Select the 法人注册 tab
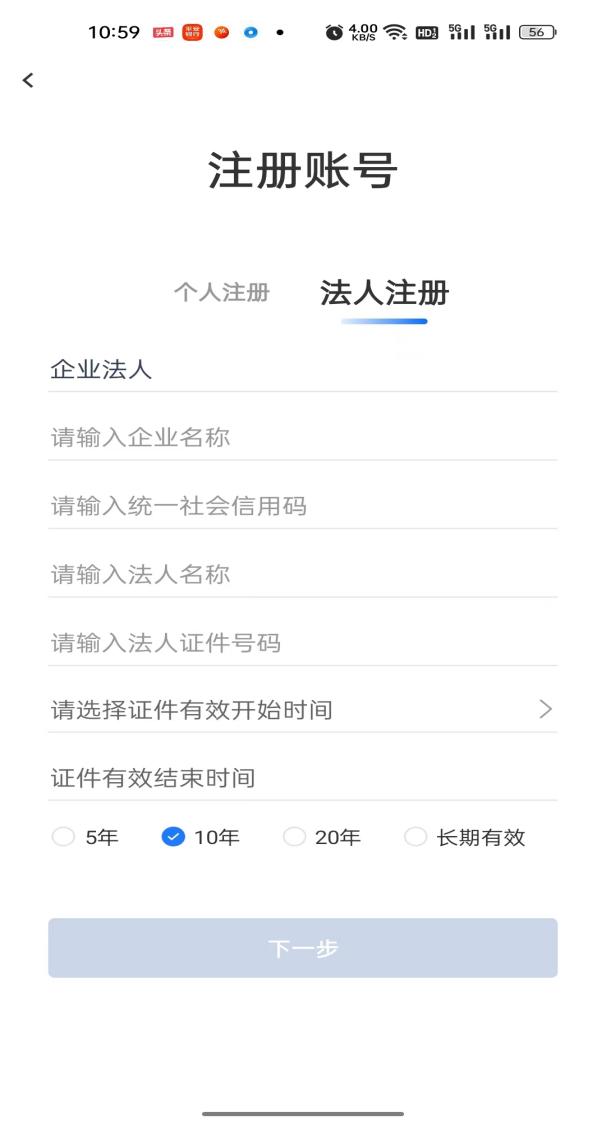Image resolution: width=606 pixels, height=1126 pixels. coord(384,293)
